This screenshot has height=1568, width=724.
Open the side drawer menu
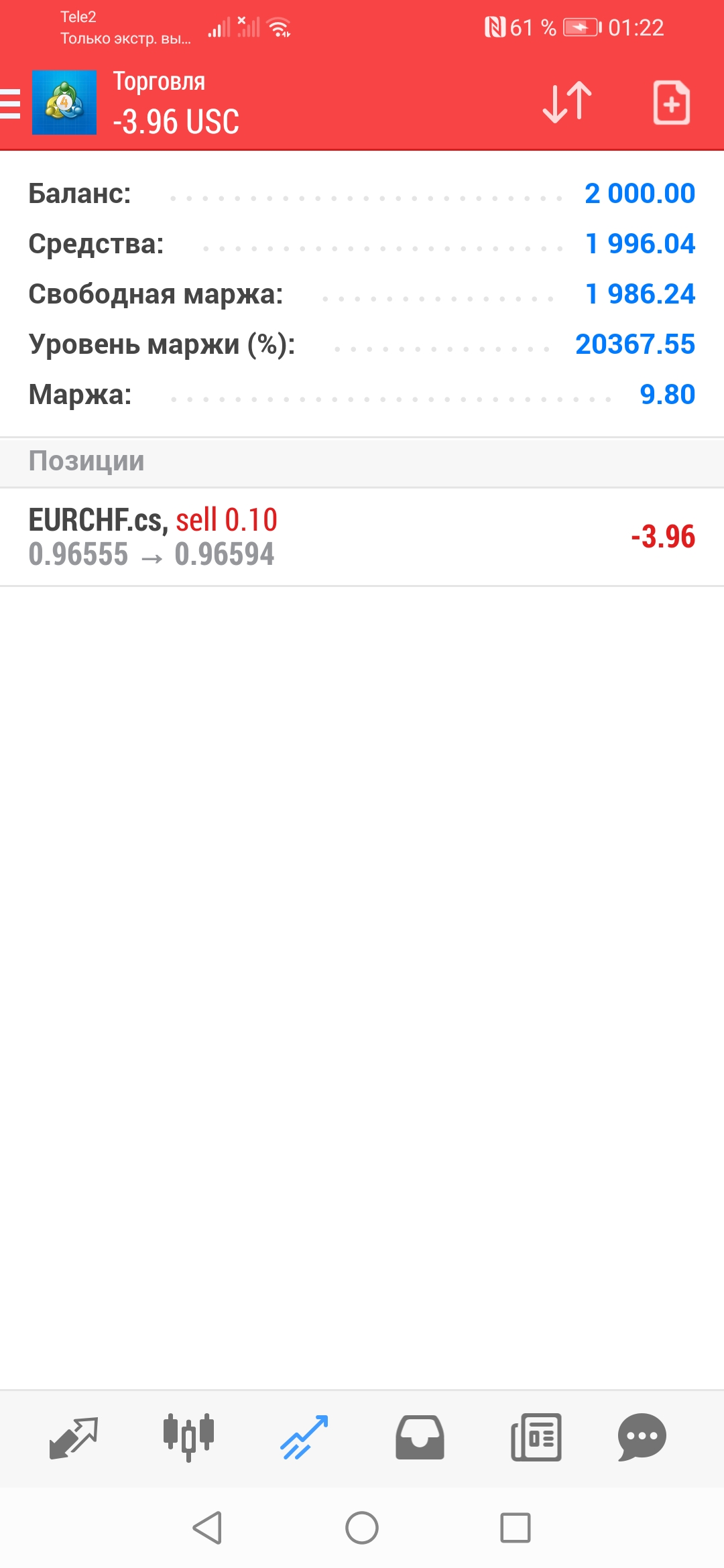pyautogui.click(x=11, y=104)
